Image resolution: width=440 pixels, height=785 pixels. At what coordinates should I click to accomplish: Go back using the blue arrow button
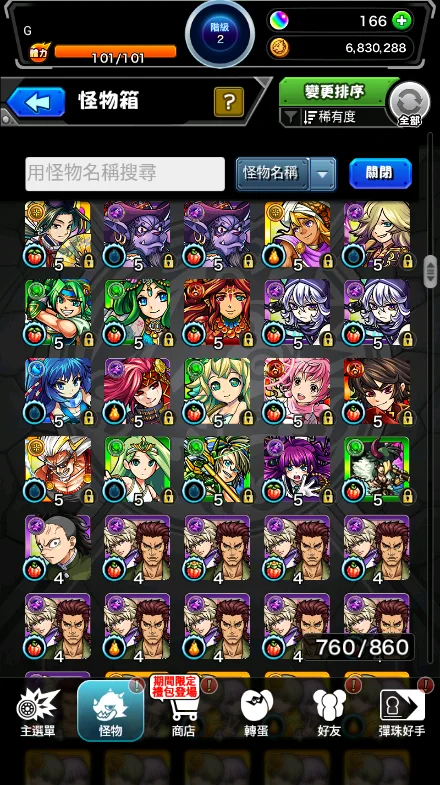pos(36,102)
